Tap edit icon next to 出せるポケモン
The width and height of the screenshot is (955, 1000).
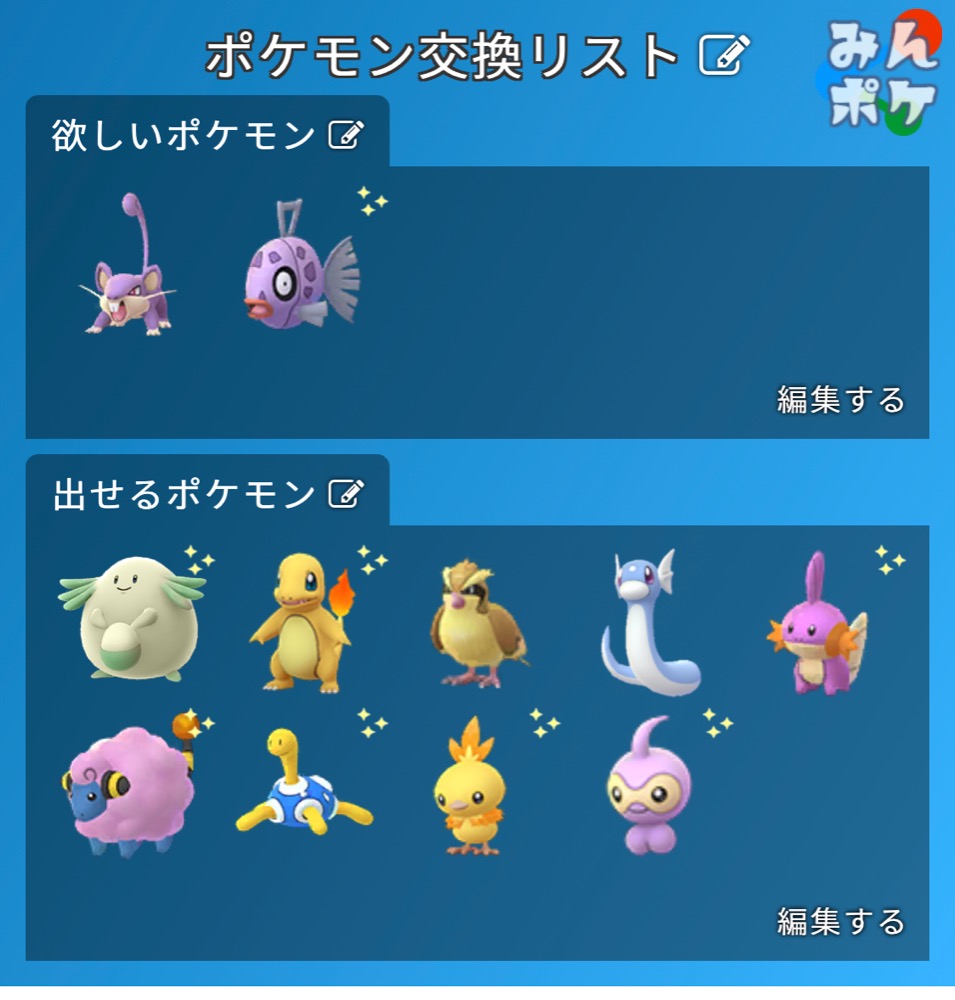pos(345,493)
